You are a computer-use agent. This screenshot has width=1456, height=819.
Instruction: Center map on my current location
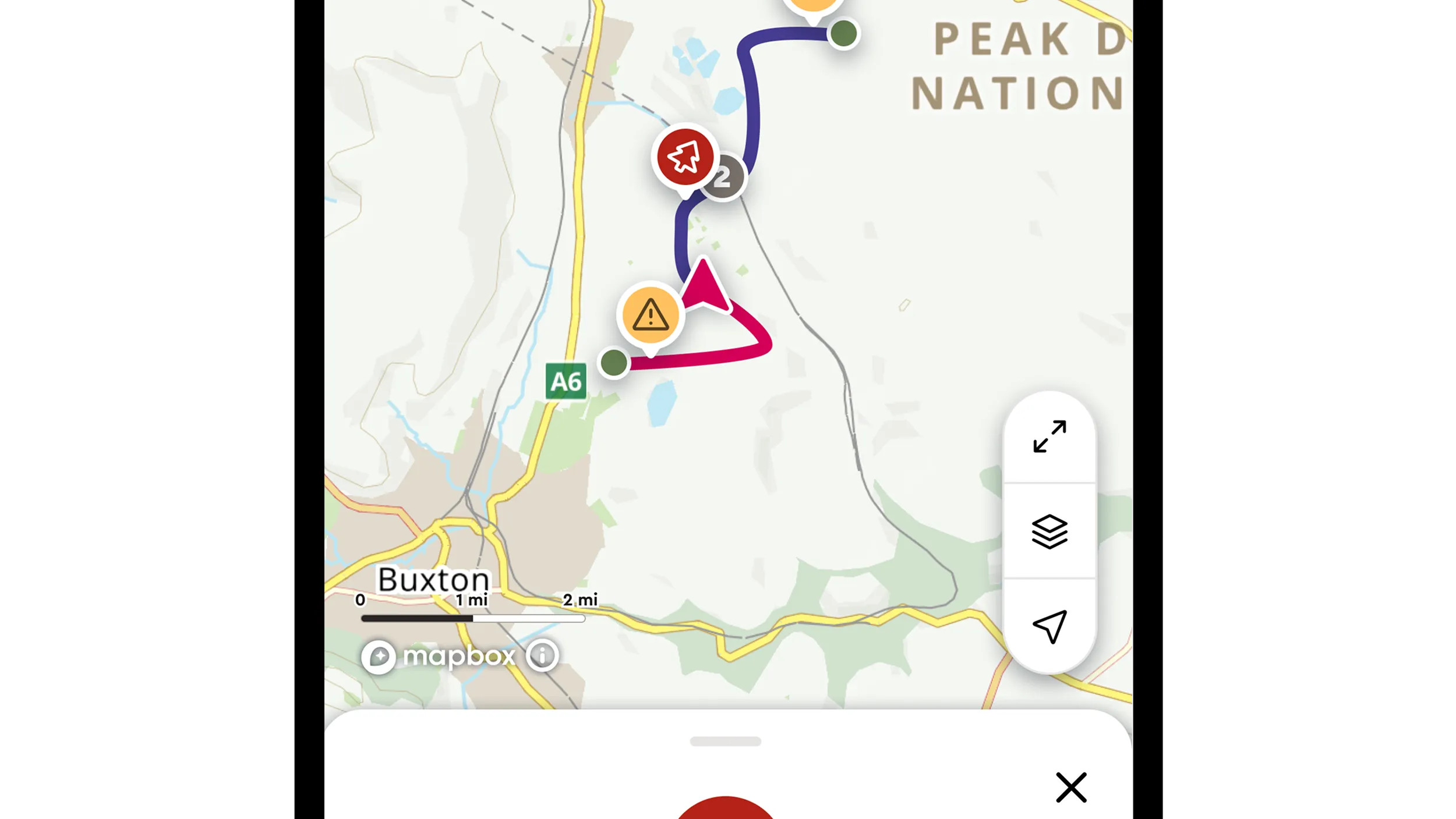coord(1049,626)
